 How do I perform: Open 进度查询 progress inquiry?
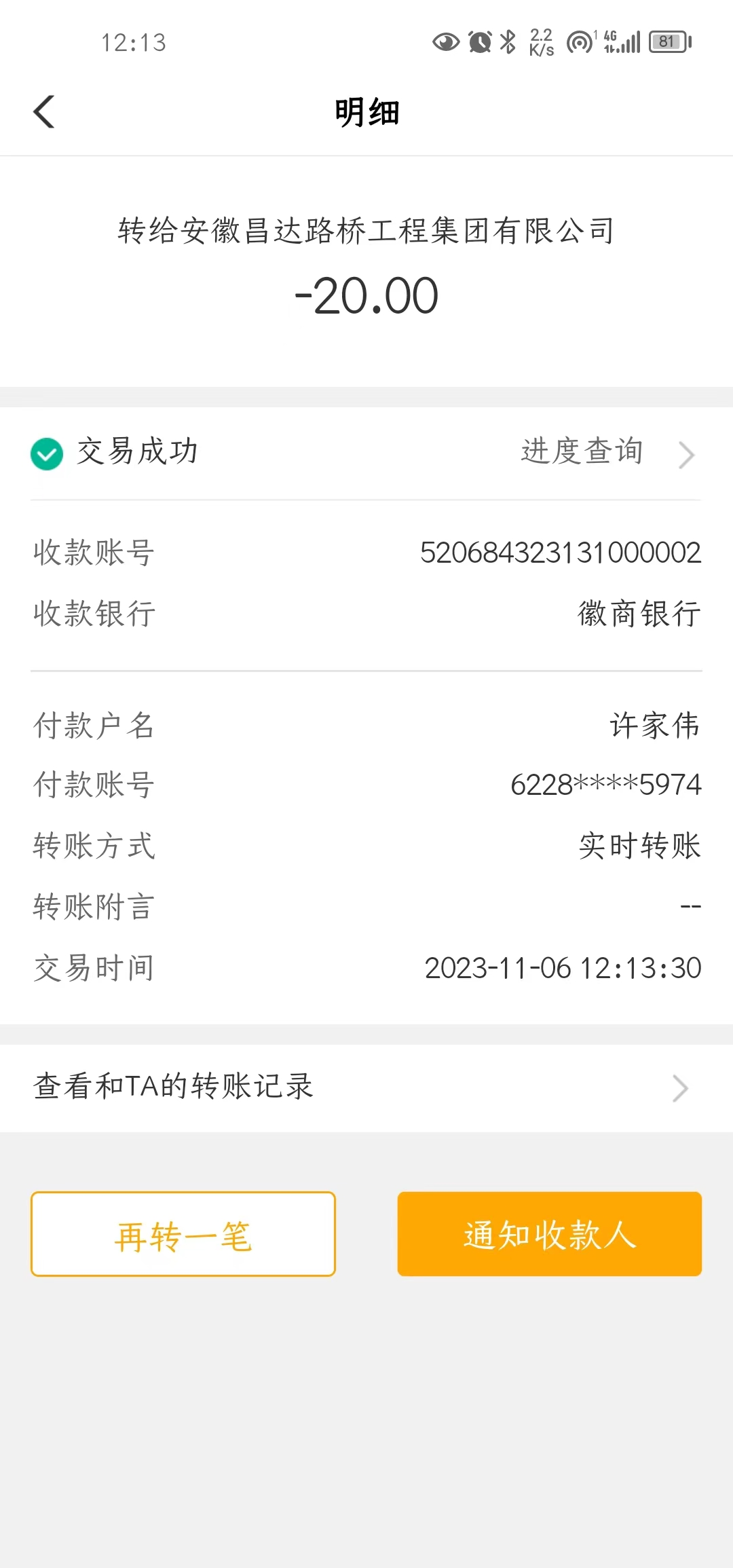pos(606,453)
